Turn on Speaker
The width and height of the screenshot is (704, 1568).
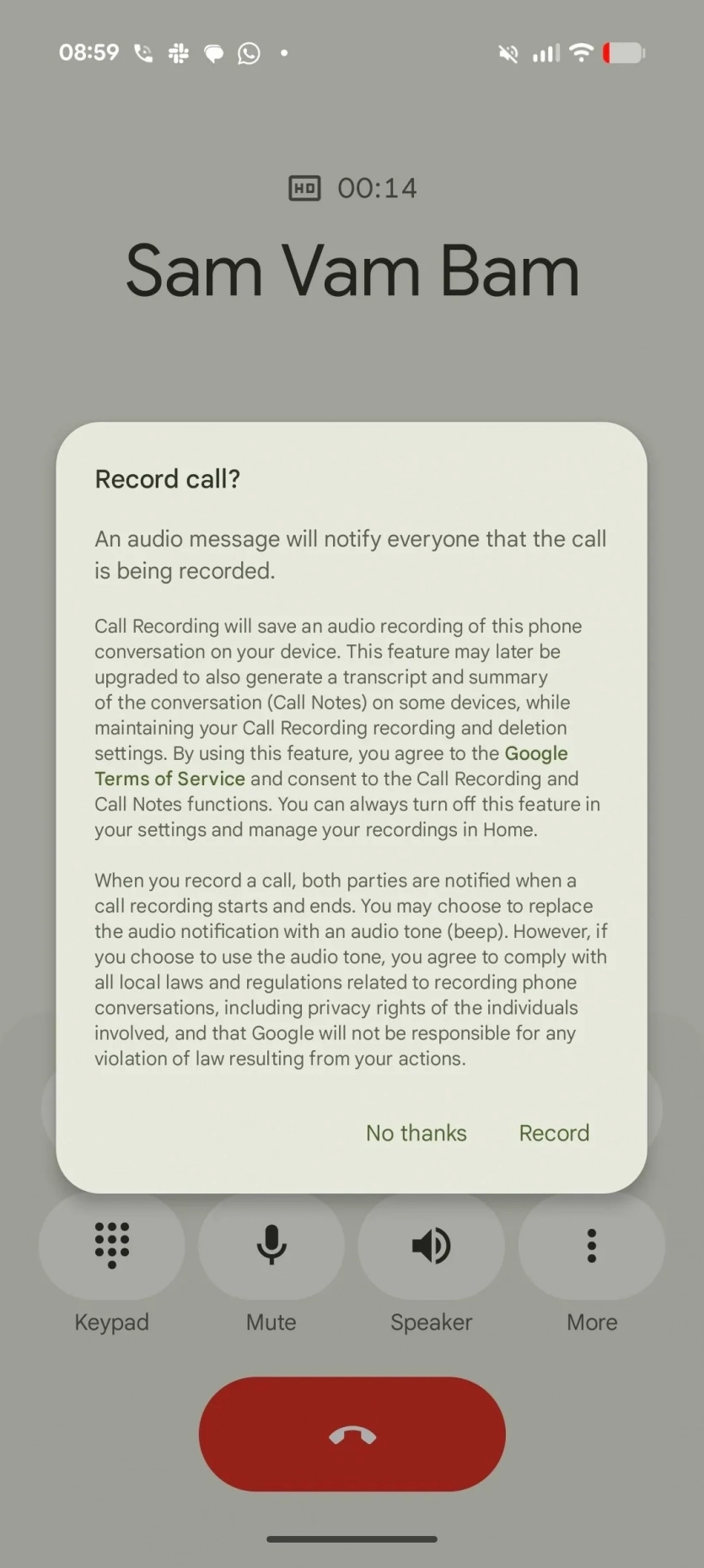pos(431,1246)
